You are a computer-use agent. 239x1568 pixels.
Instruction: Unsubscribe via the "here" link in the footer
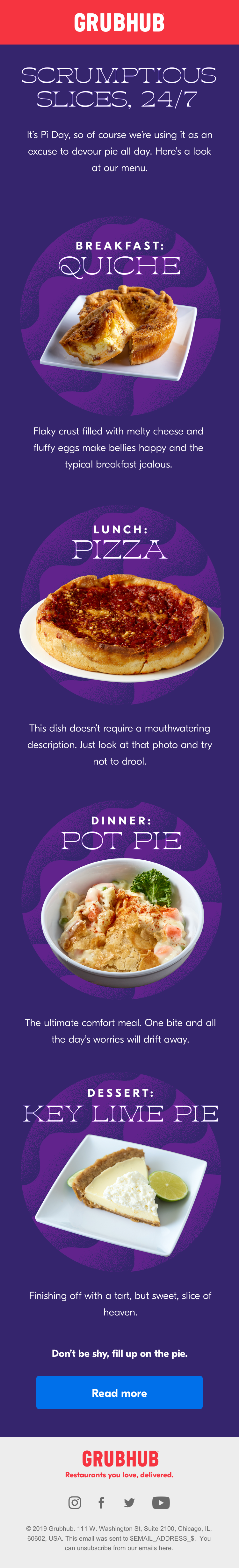[166, 1548]
